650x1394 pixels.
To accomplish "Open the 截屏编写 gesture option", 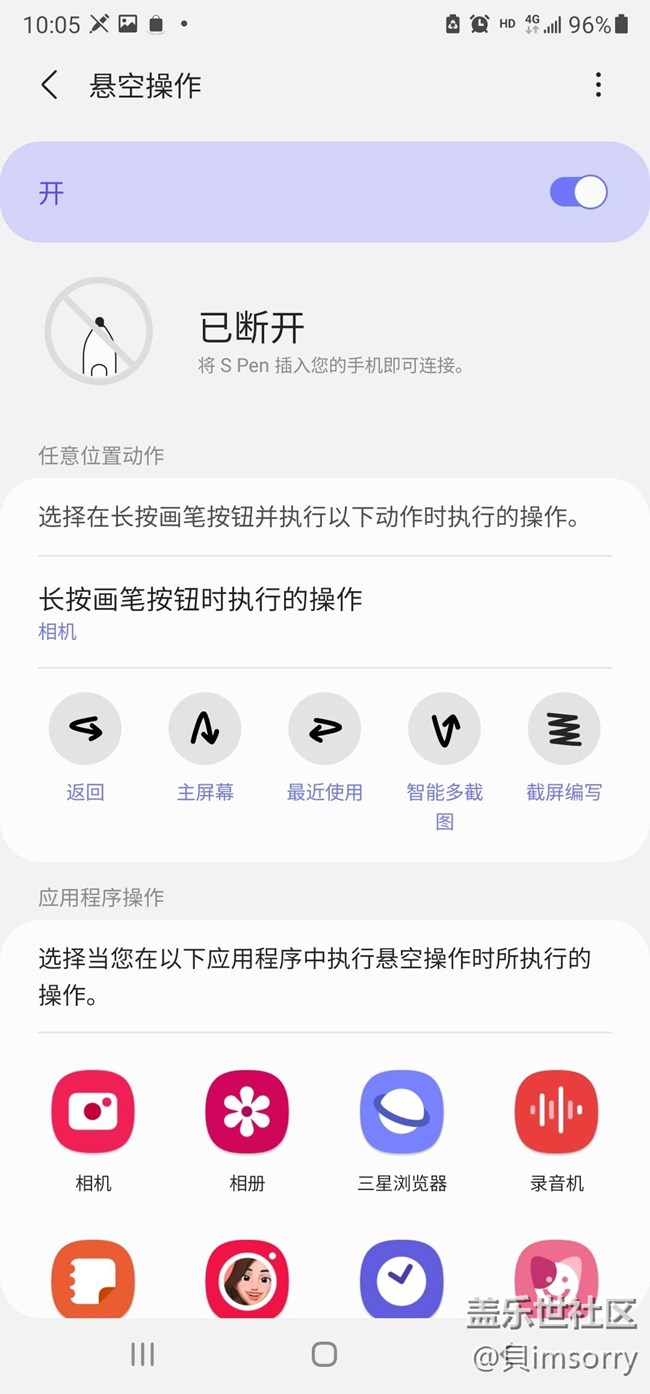I will coord(564,748).
